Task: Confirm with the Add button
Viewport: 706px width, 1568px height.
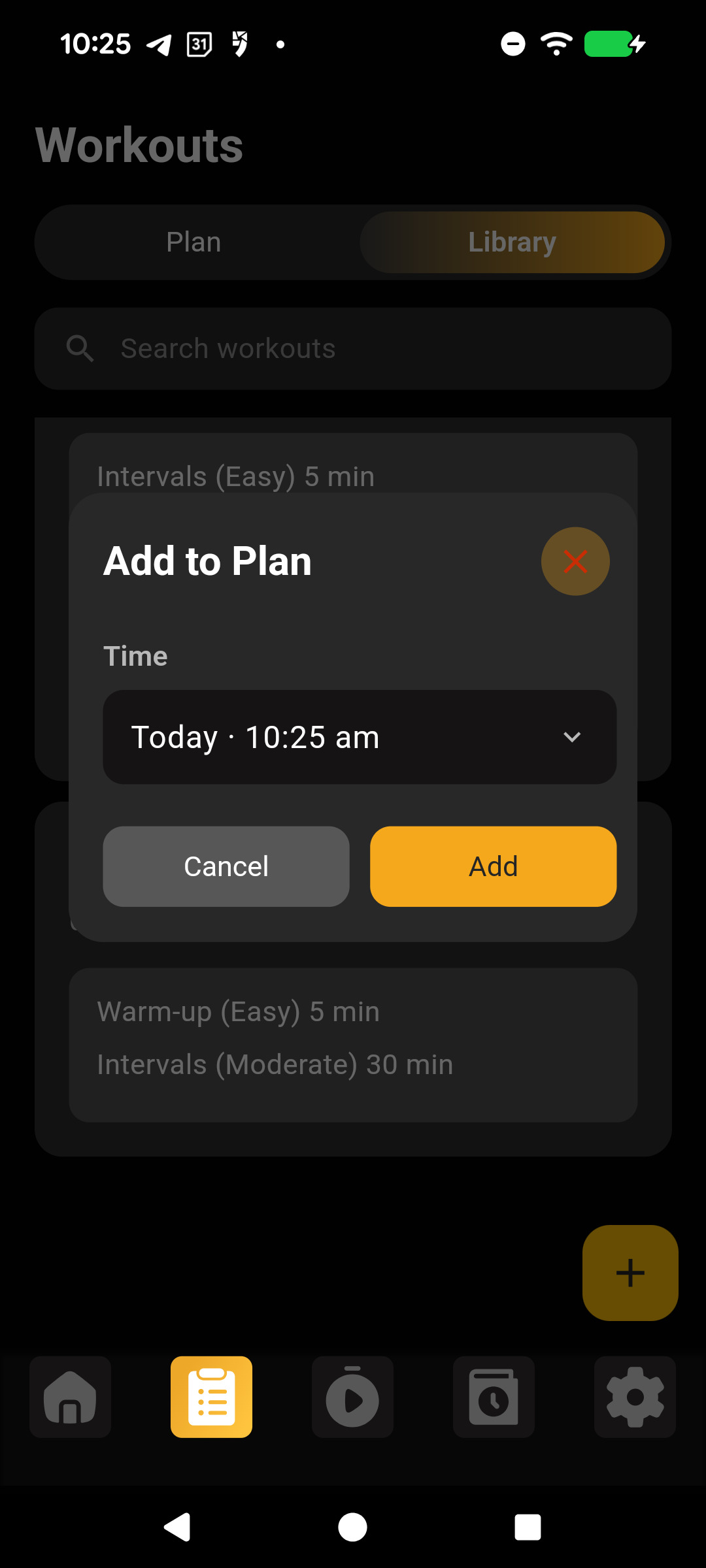Action: click(x=493, y=866)
